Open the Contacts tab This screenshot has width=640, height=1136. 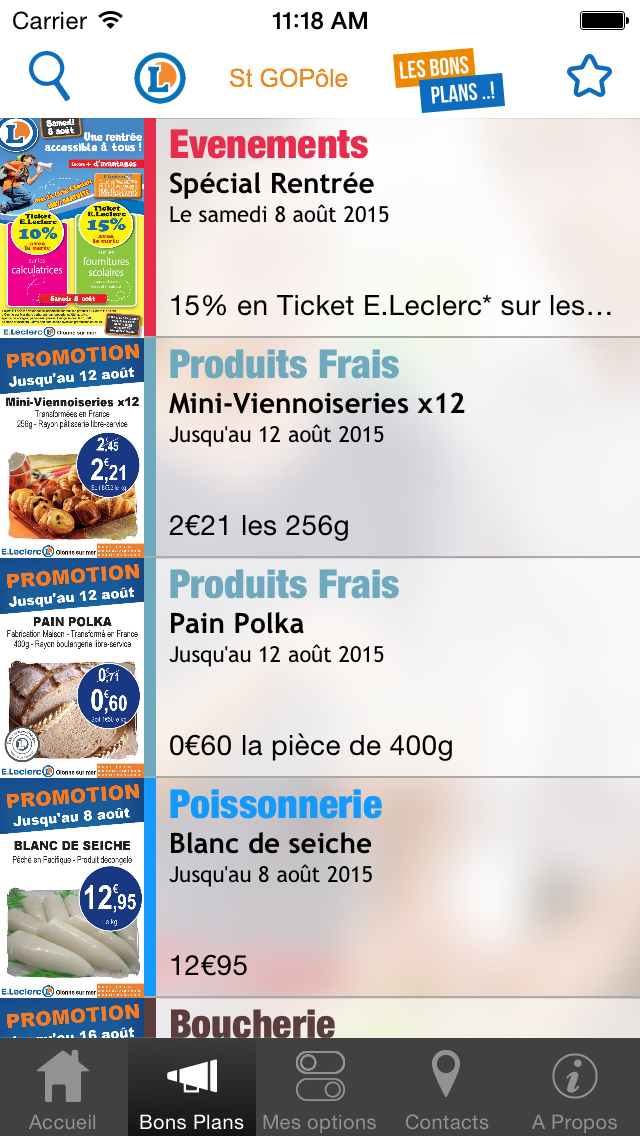click(x=447, y=1088)
